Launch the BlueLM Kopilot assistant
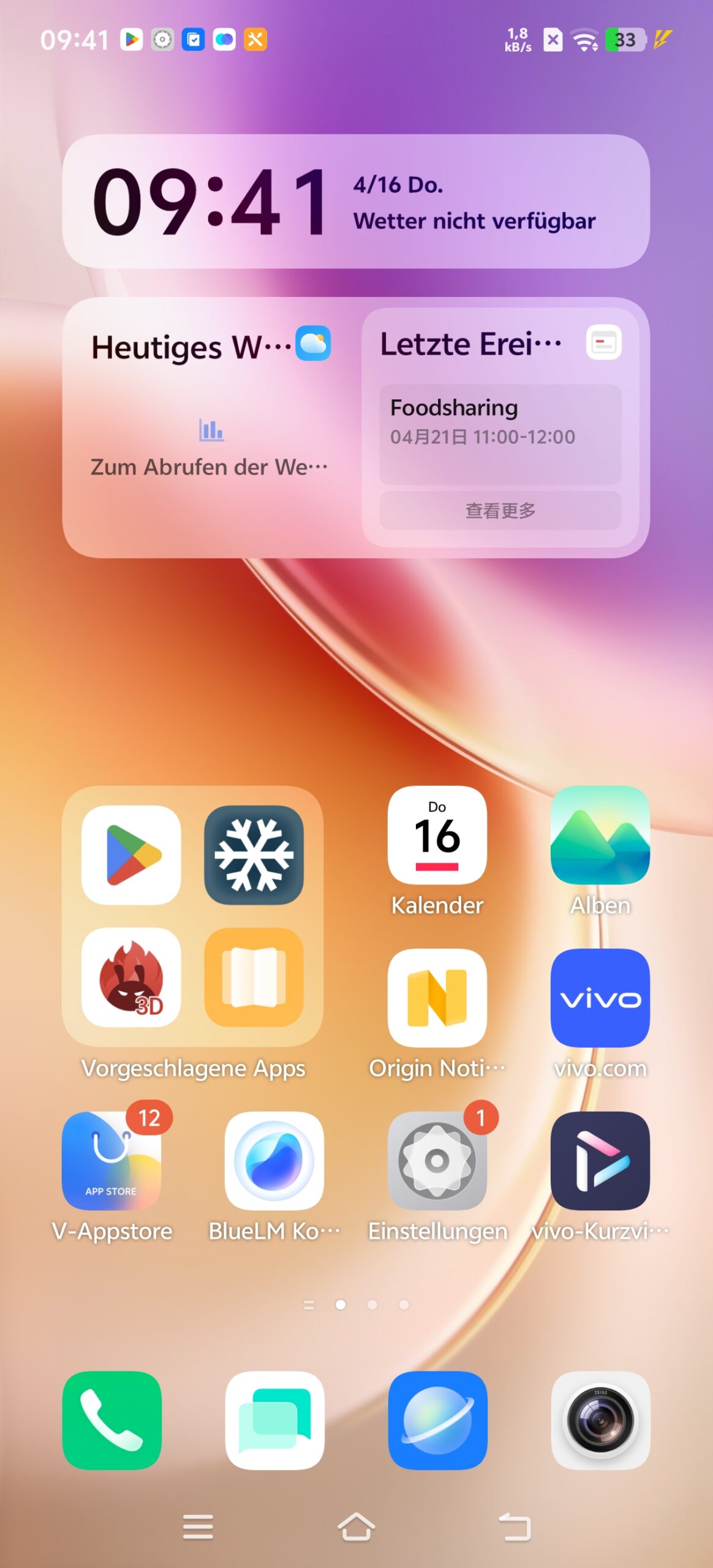 (x=274, y=1161)
